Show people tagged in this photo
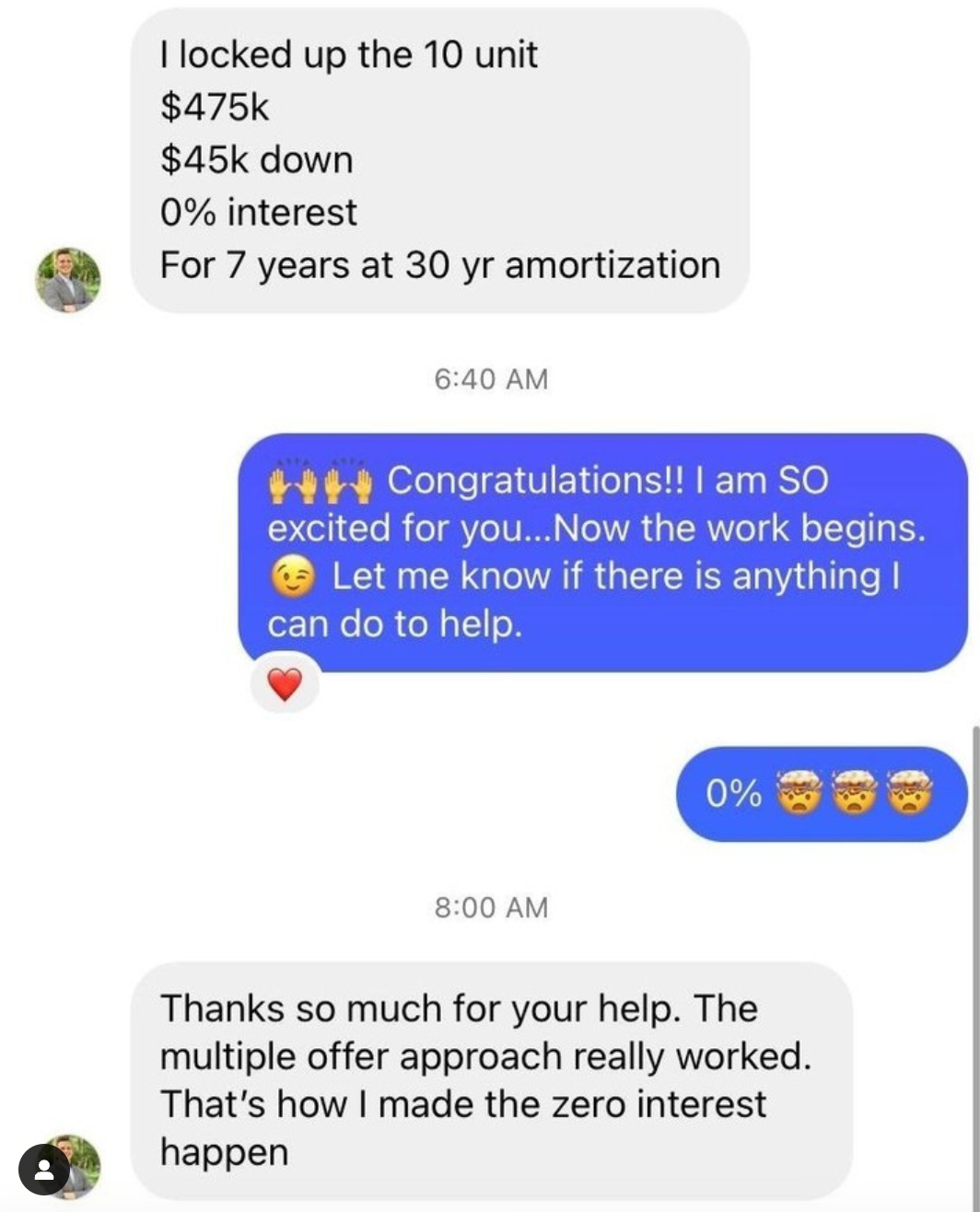Image resolution: width=980 pixels, height=1212 pixels. 43,1169
